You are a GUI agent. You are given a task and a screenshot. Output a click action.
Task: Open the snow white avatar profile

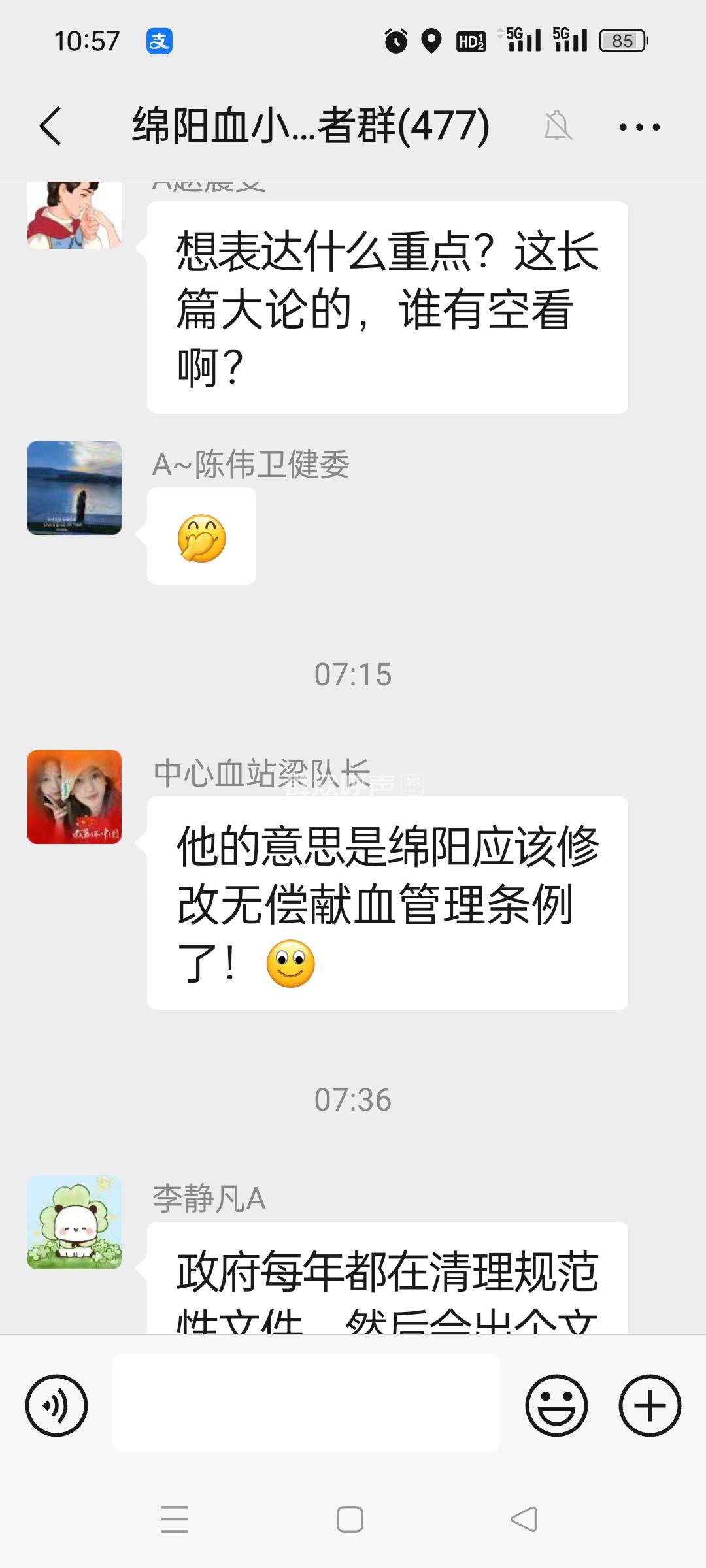click(x=75, y=216)
